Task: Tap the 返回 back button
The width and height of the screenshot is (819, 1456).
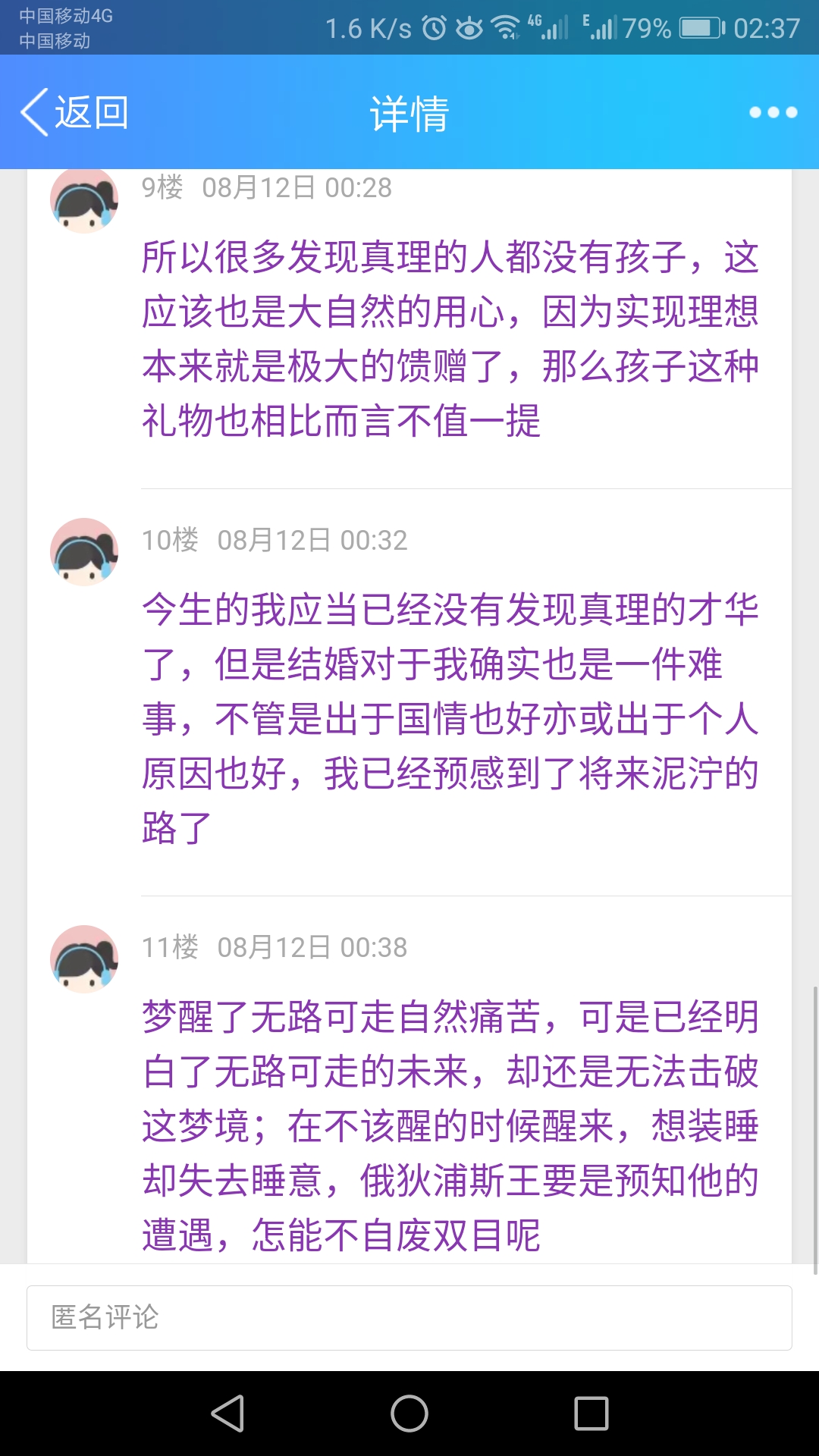Action: coord(74,113)
